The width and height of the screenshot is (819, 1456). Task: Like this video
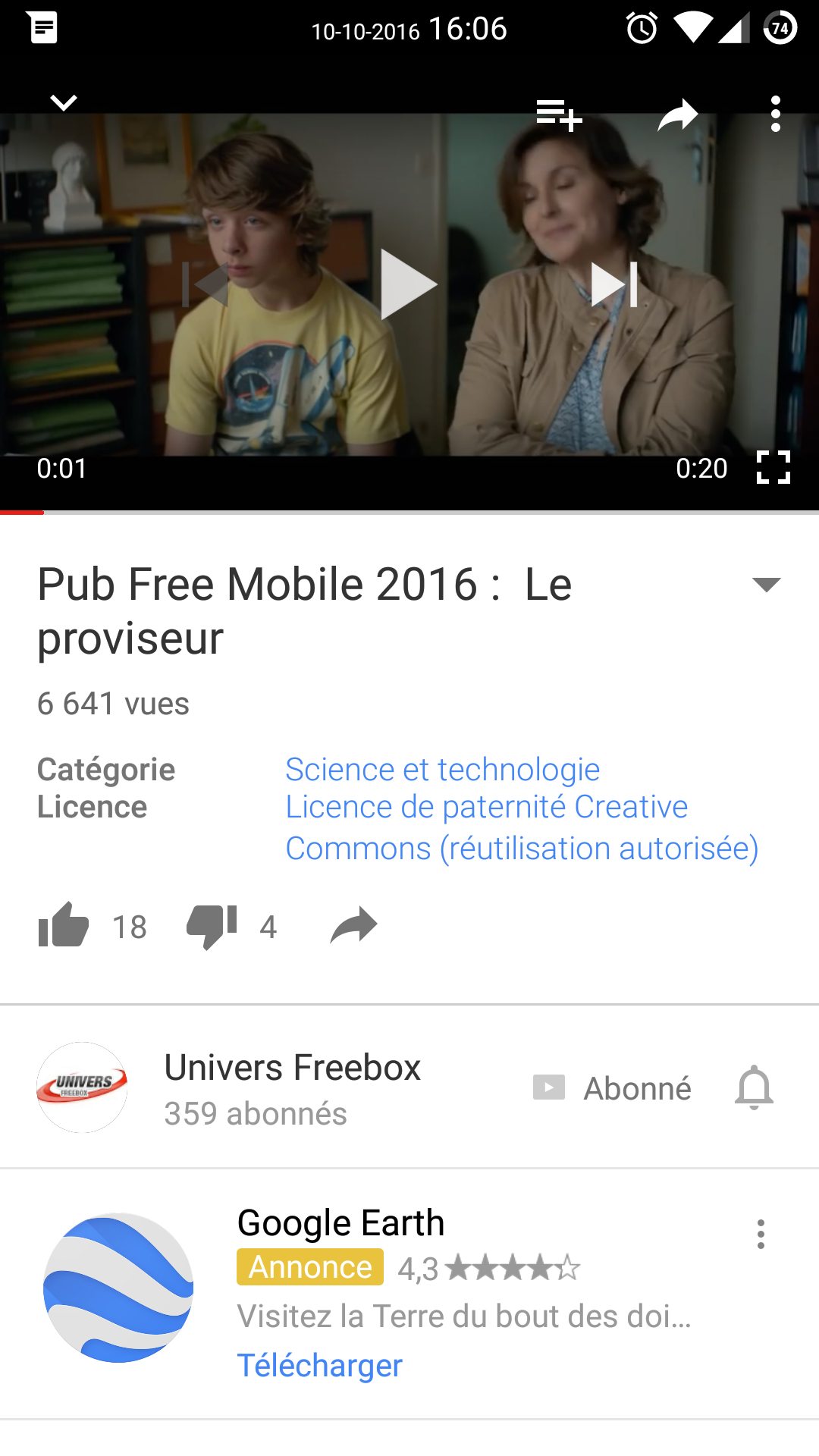64,925
